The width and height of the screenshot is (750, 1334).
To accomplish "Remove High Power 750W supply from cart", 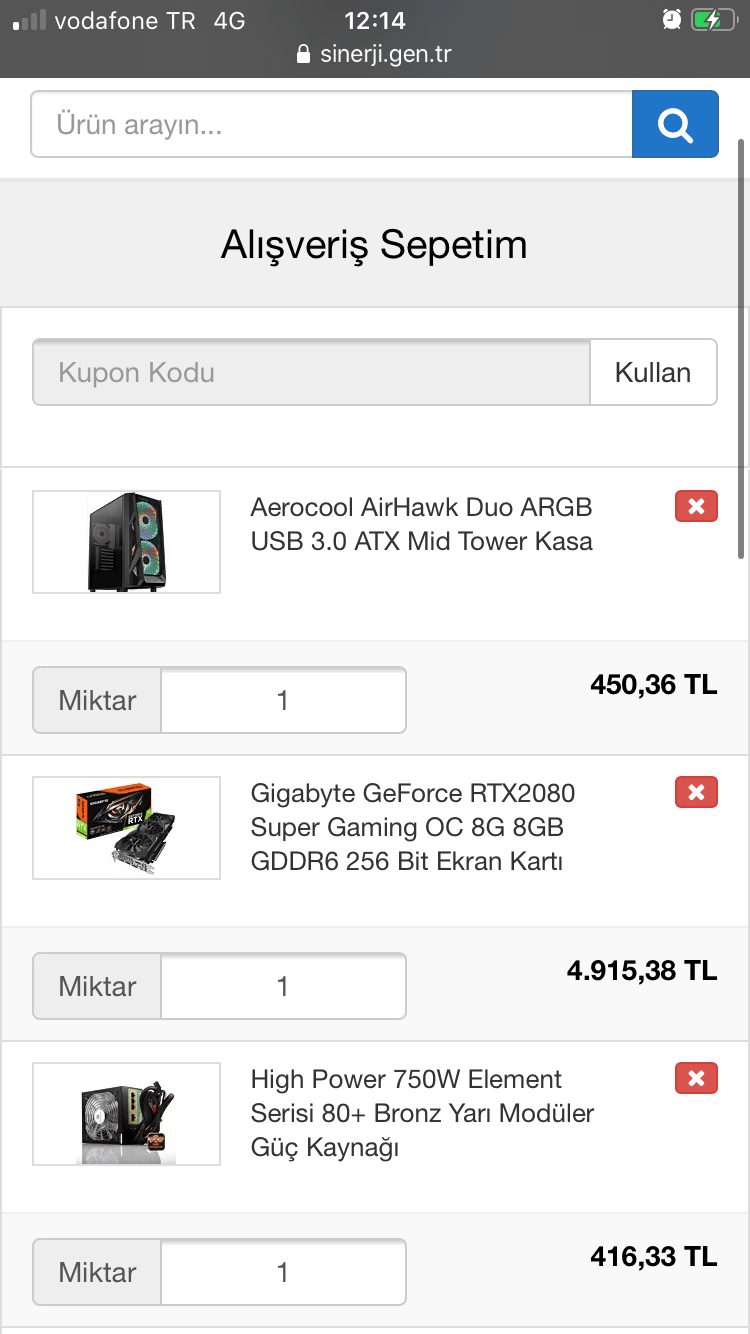I will coord(696,1079).
